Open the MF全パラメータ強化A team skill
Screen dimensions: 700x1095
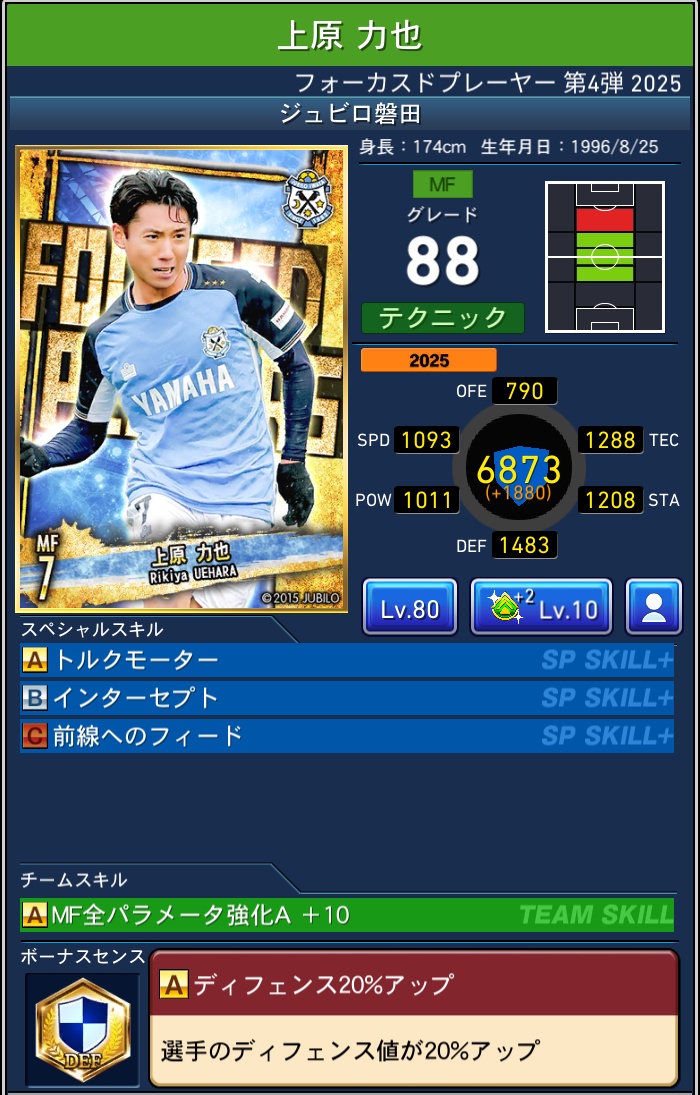click(x=347, y=914)
